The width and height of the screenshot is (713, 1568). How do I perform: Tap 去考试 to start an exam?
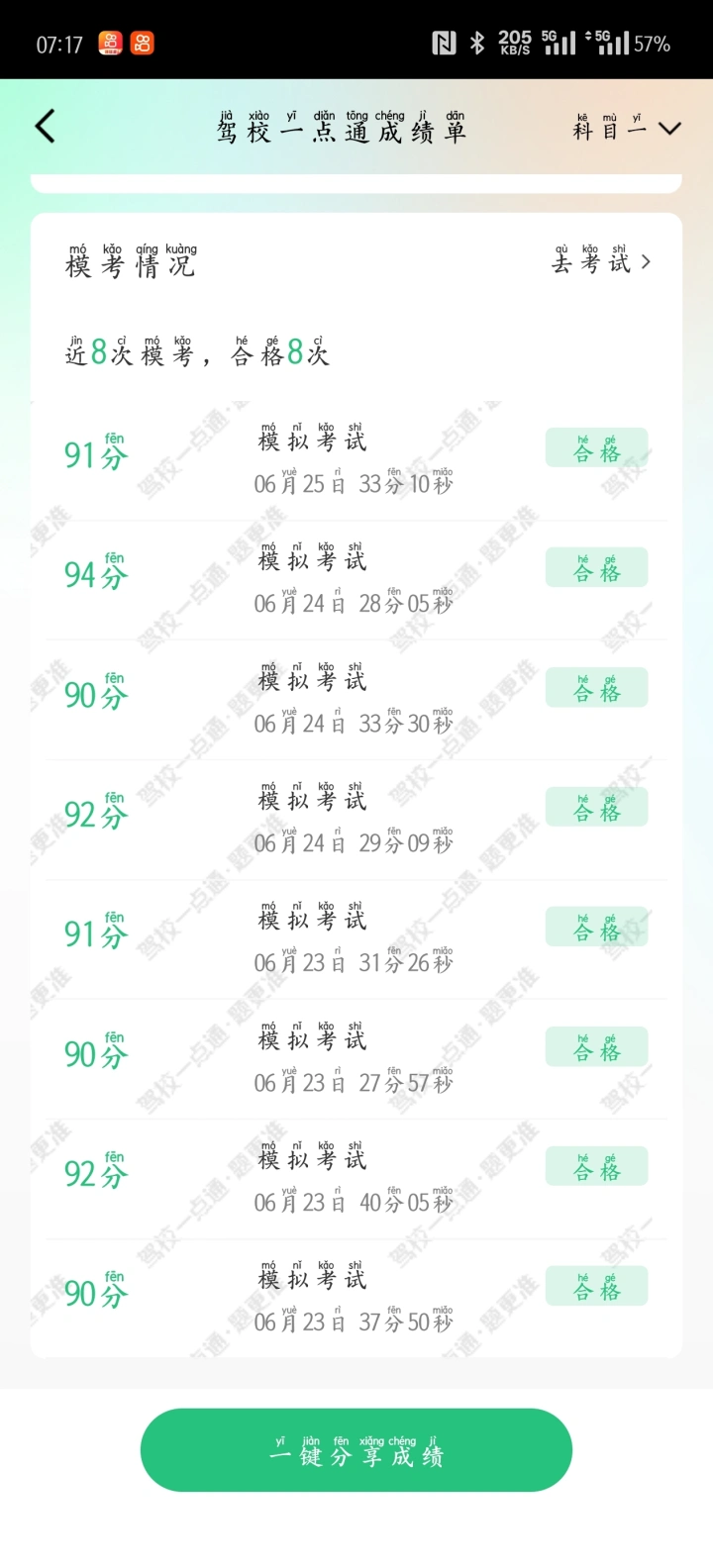[601, 261]
